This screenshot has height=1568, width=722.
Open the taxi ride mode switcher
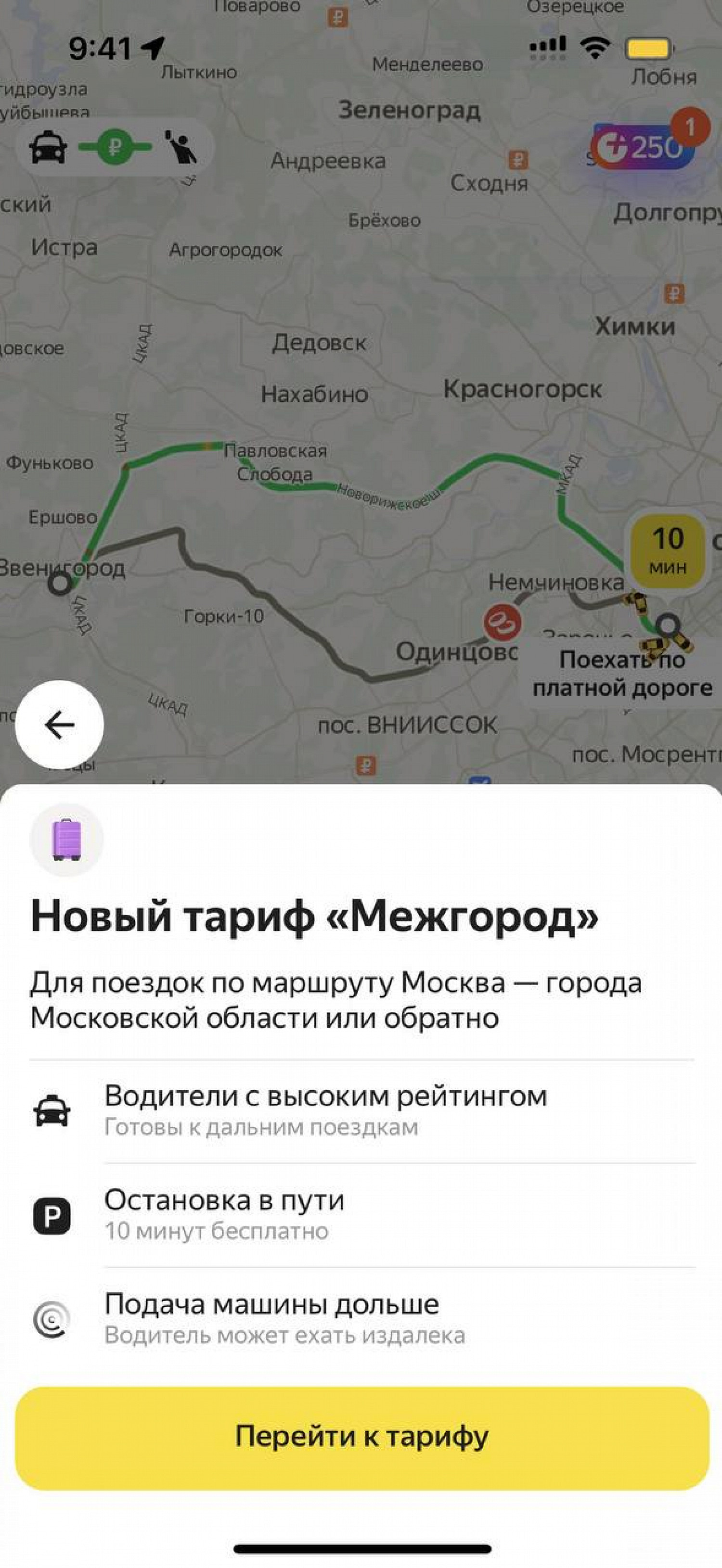tap(114, 147)
